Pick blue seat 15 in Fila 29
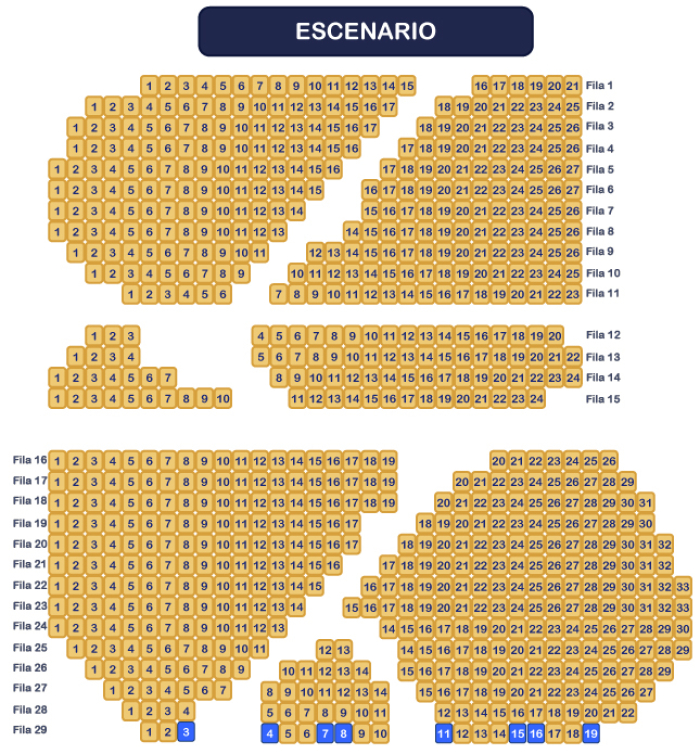700x754 pixels. pos(517,734)
